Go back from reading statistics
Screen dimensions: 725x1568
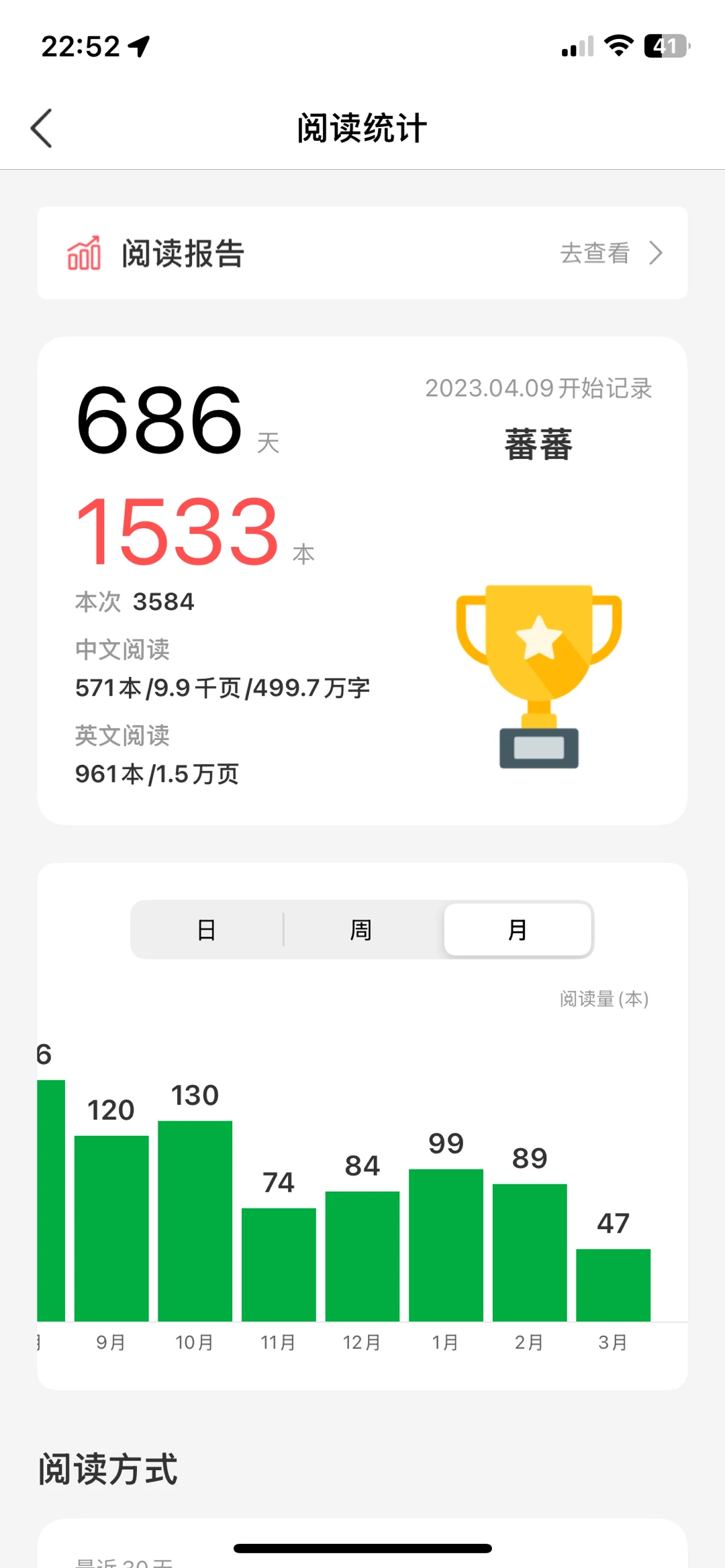coord(42,128)
